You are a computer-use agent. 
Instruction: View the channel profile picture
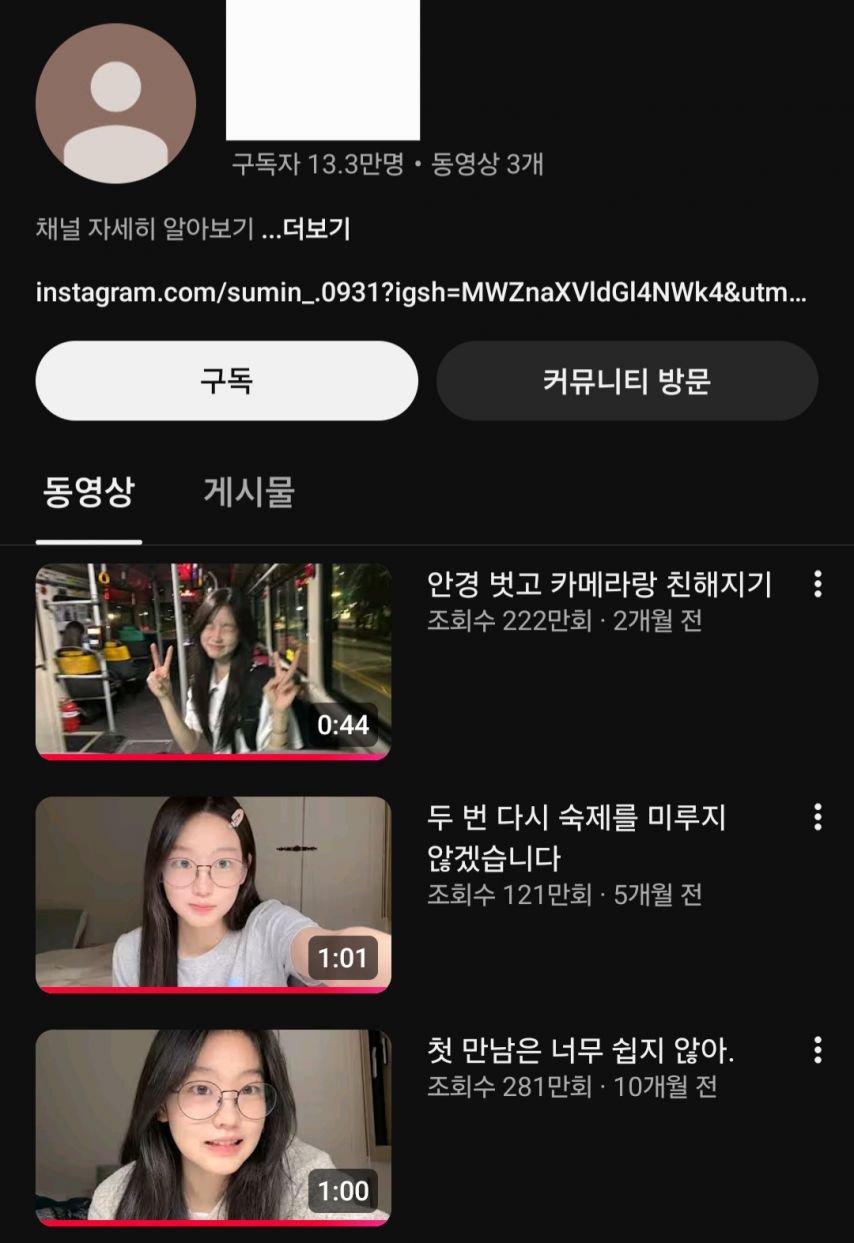pos(115,103)
